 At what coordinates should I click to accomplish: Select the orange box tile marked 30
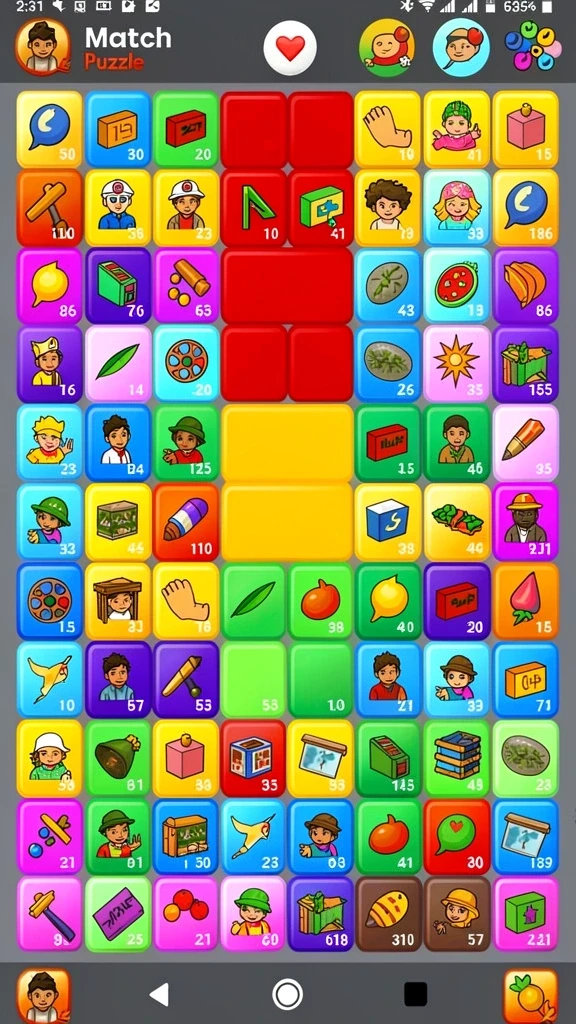[x=118, y=129]
